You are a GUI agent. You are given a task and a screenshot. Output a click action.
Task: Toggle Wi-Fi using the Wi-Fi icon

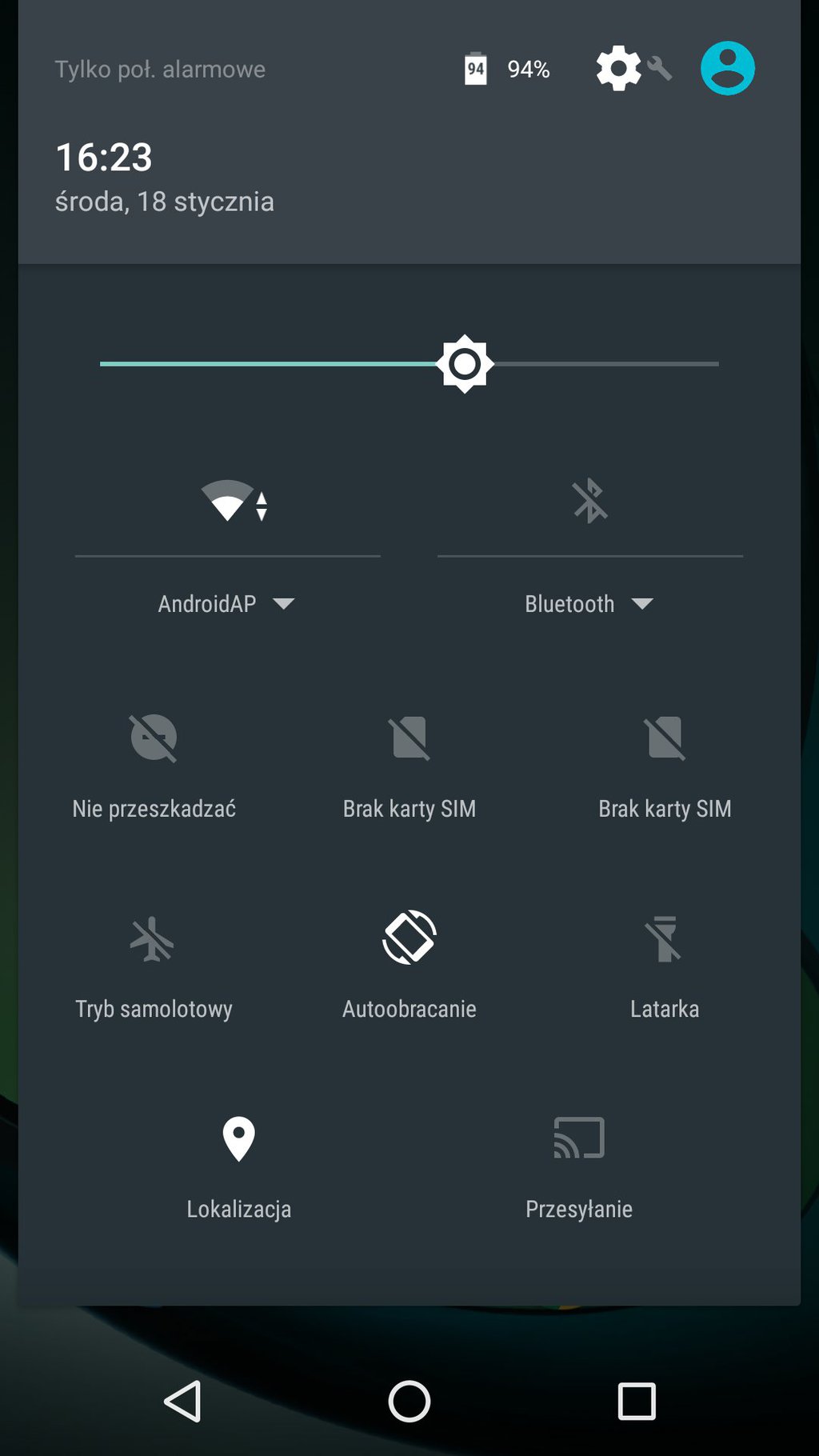(232, 502)
